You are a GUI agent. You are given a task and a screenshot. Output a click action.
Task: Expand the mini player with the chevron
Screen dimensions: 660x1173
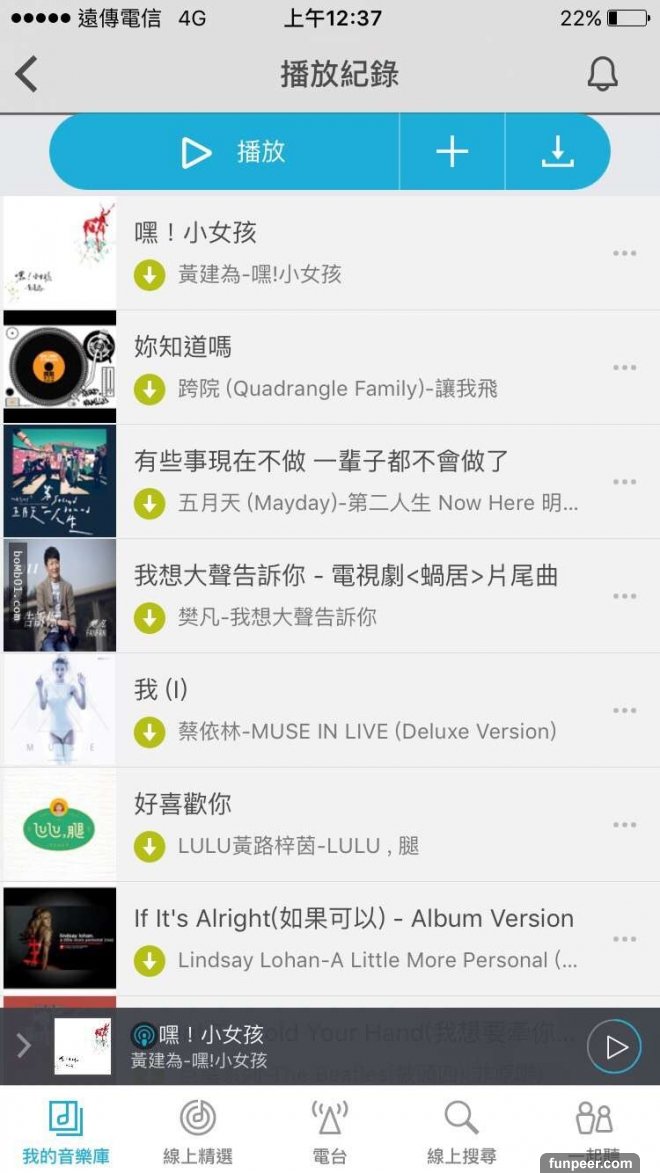[x=24, y=1047]
